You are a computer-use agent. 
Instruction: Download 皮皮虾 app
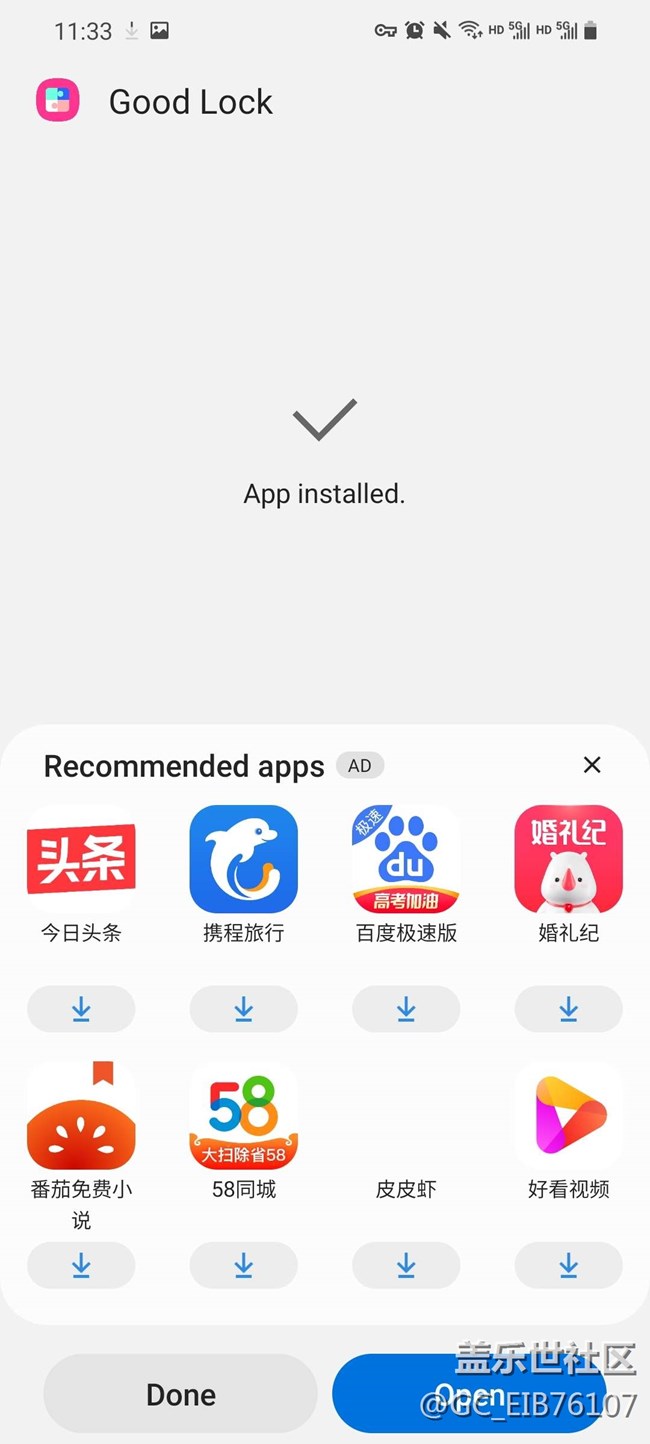coord(406,1265)
